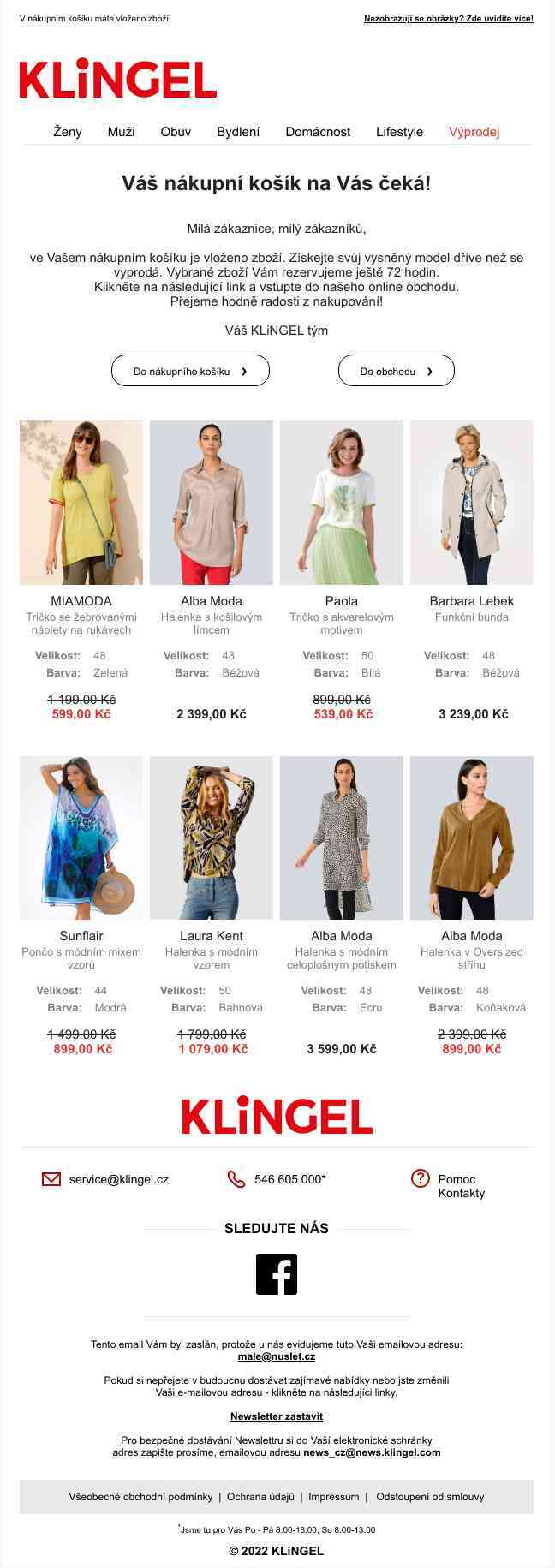This screenshot has width=555, height=1568.
Task: Tap the 'Do obchodu' button
Action: pos(396,371)
